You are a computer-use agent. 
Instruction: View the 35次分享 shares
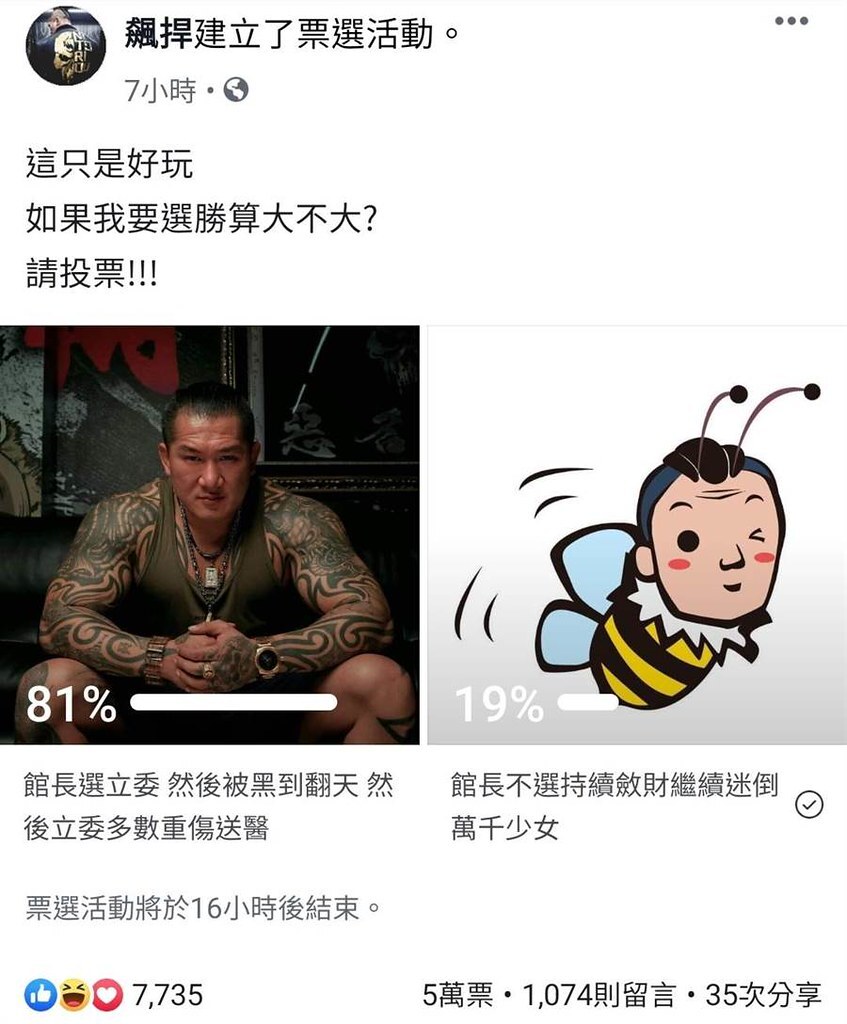pos(763,994)
